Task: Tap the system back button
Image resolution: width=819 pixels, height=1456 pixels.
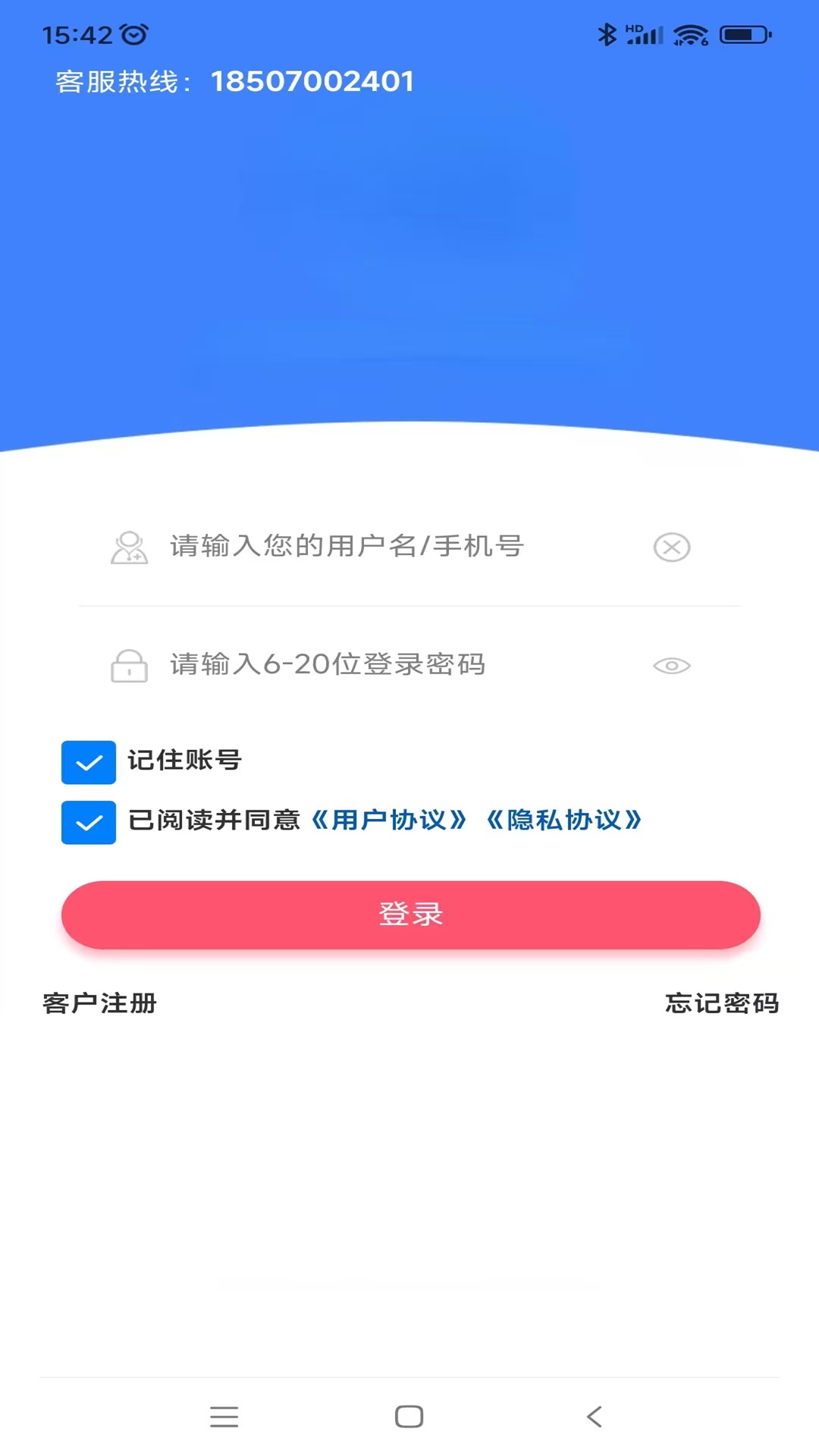Action: (595, 1417)
